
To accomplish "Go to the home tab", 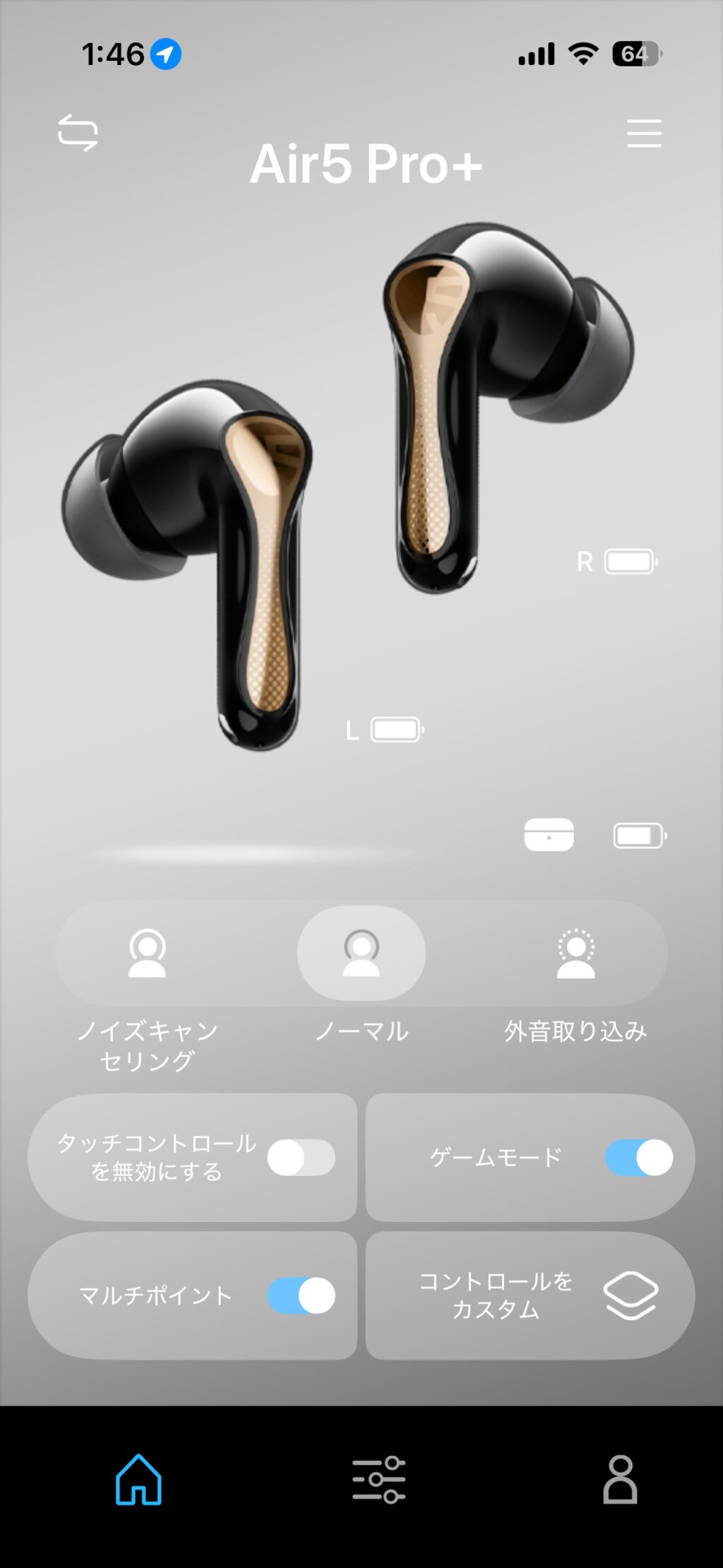I will click(x=138, y=1479).
